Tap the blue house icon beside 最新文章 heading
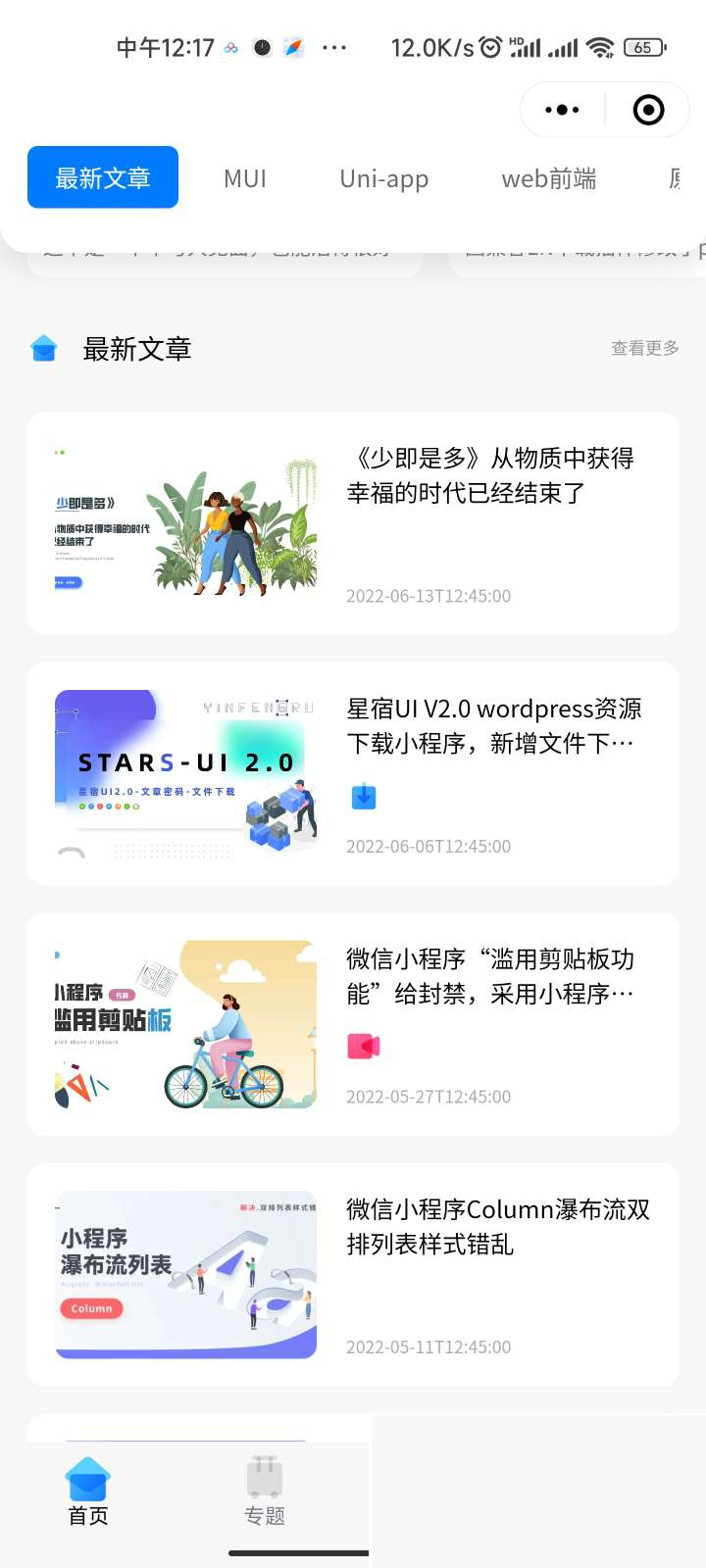Image resolution: width=706 pixels, height=1568 pixels. point(43,348)
